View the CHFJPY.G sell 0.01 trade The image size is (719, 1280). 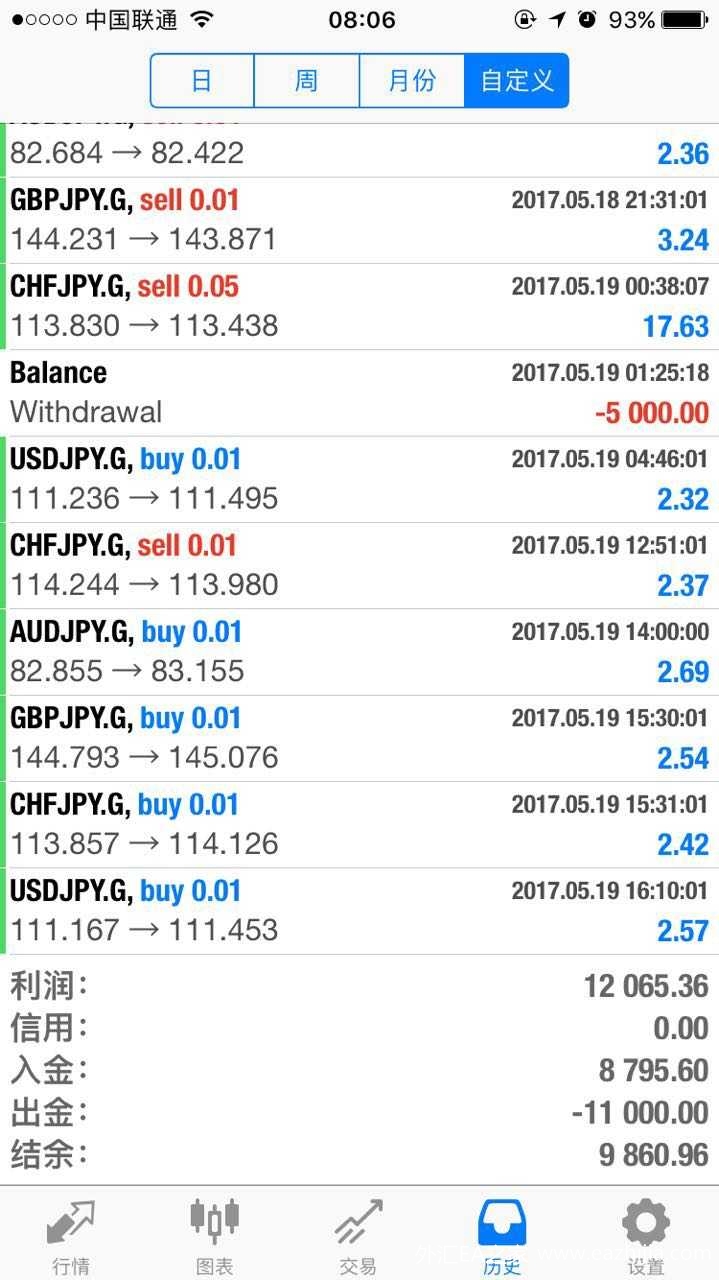(359, 565)
